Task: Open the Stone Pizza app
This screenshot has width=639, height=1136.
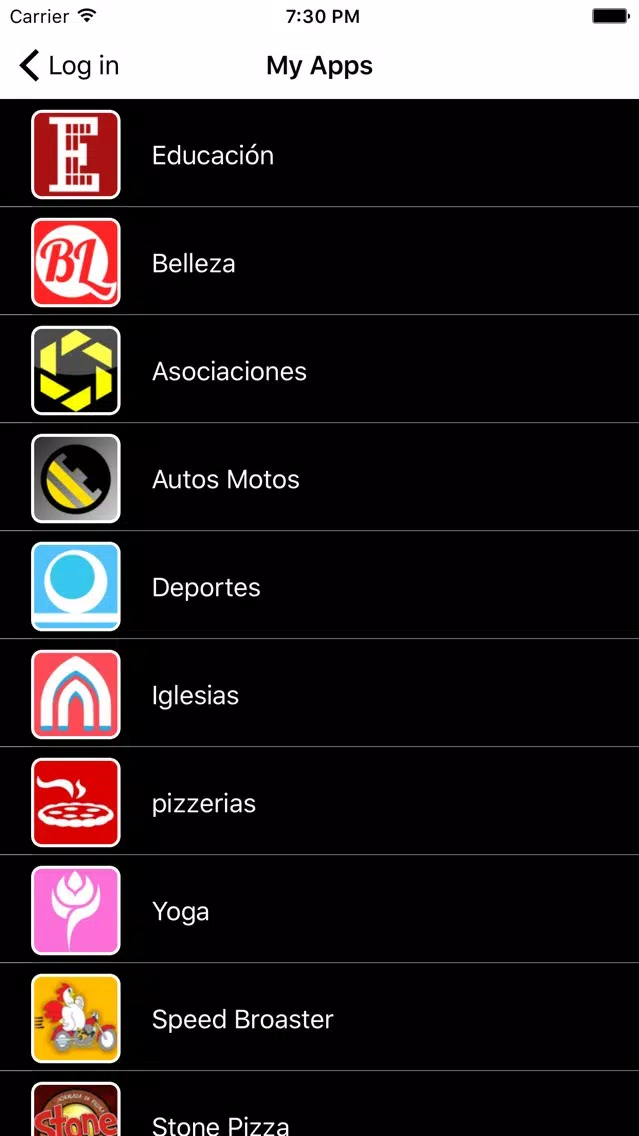Action: point(320,1103)
